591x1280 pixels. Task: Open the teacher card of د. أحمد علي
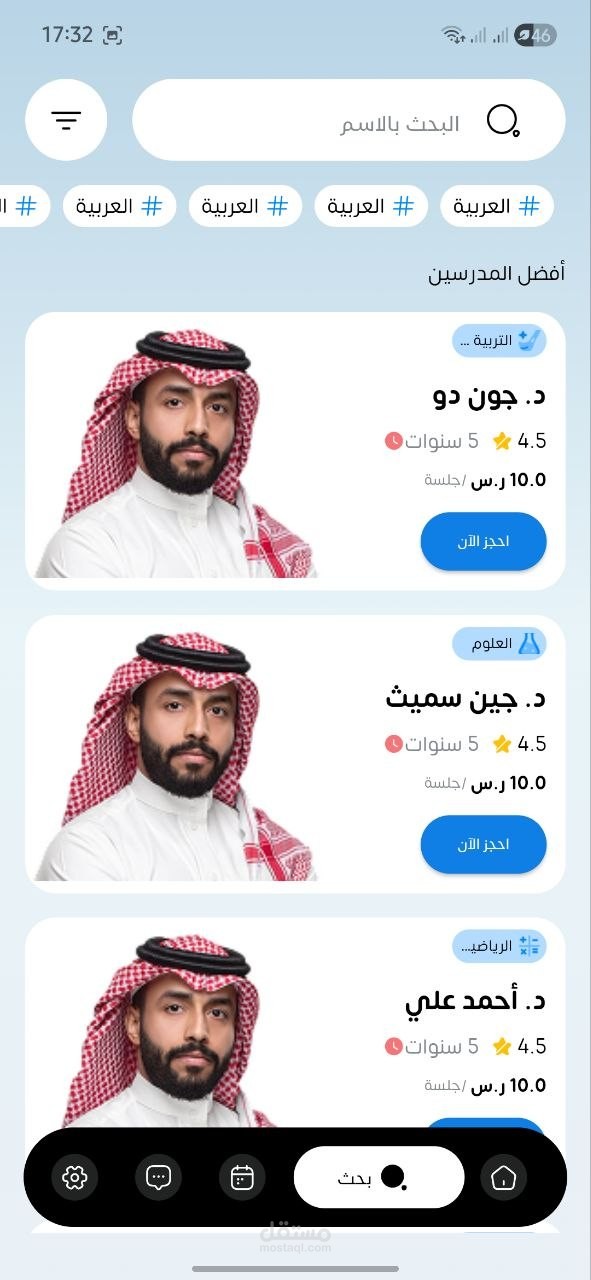pos(295,1022)
